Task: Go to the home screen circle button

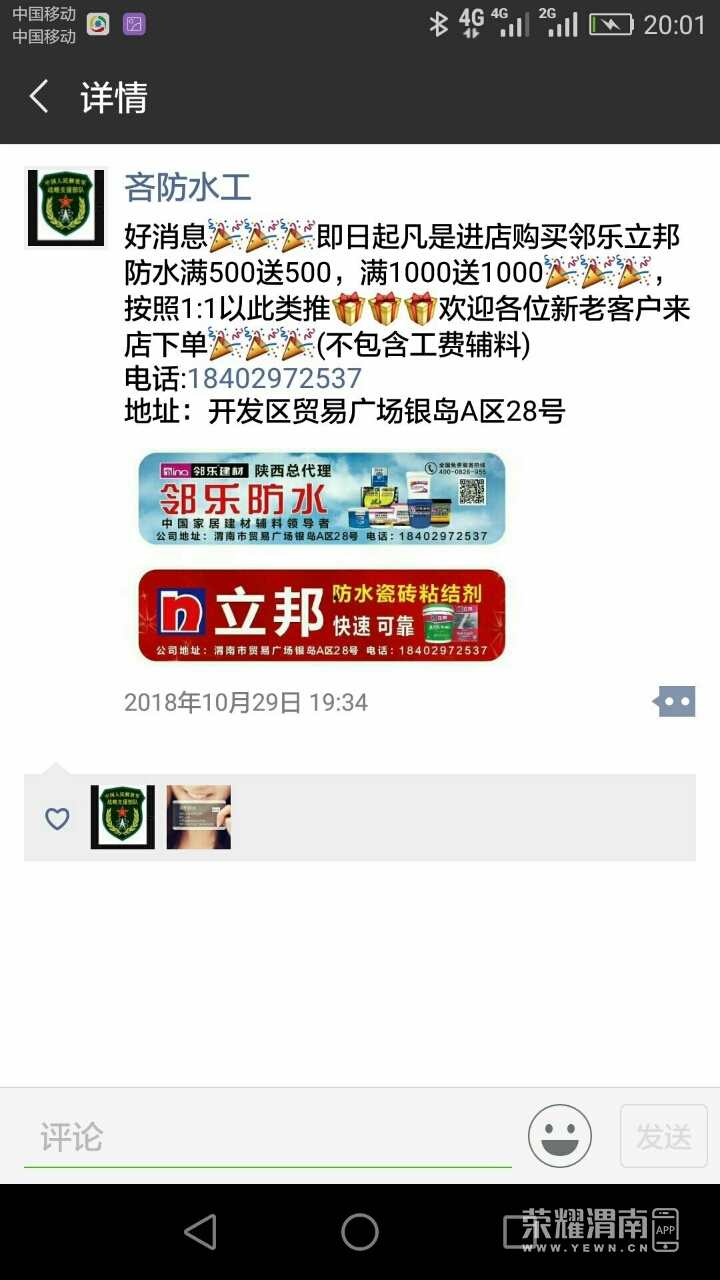Action: [360, 1232]
